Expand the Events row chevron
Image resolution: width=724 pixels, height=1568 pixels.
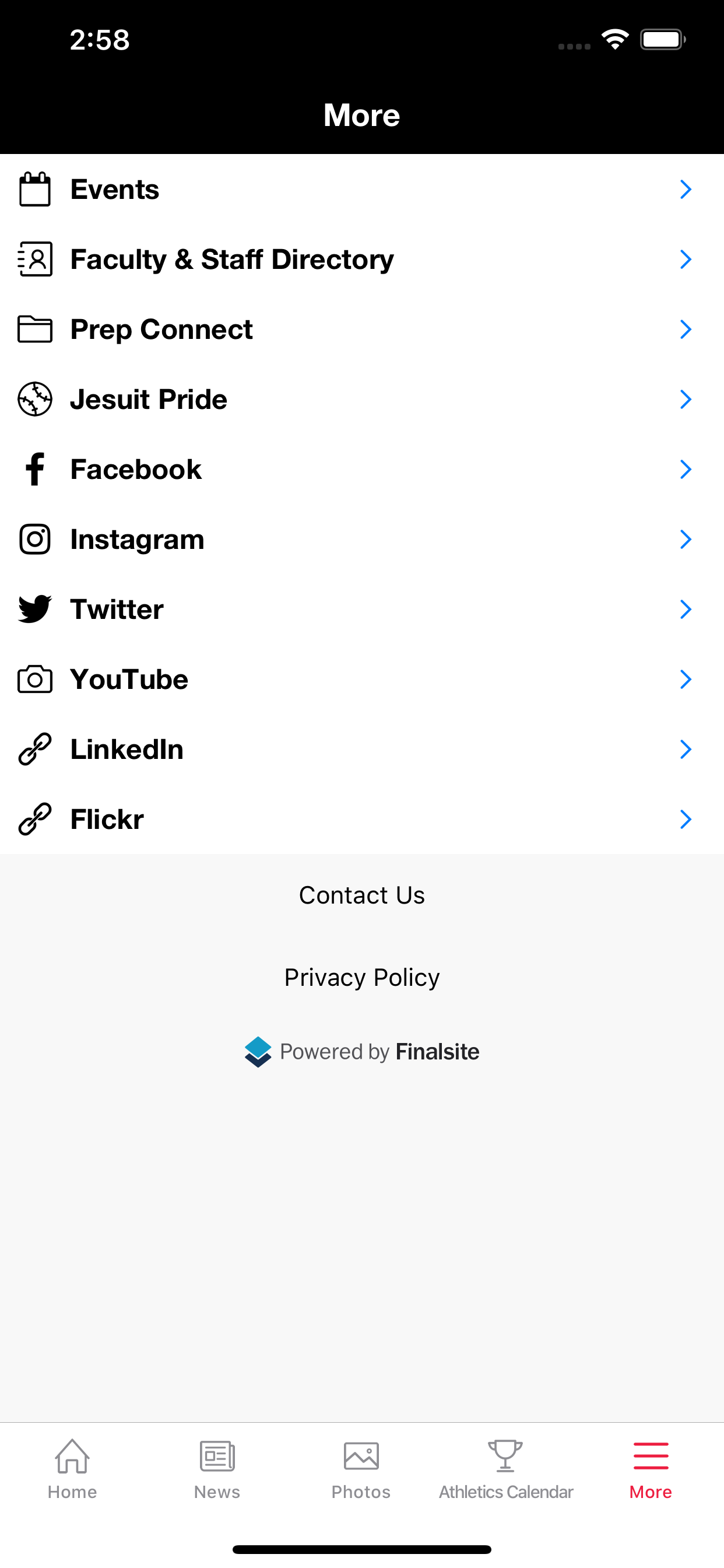(x=686, y=188)
